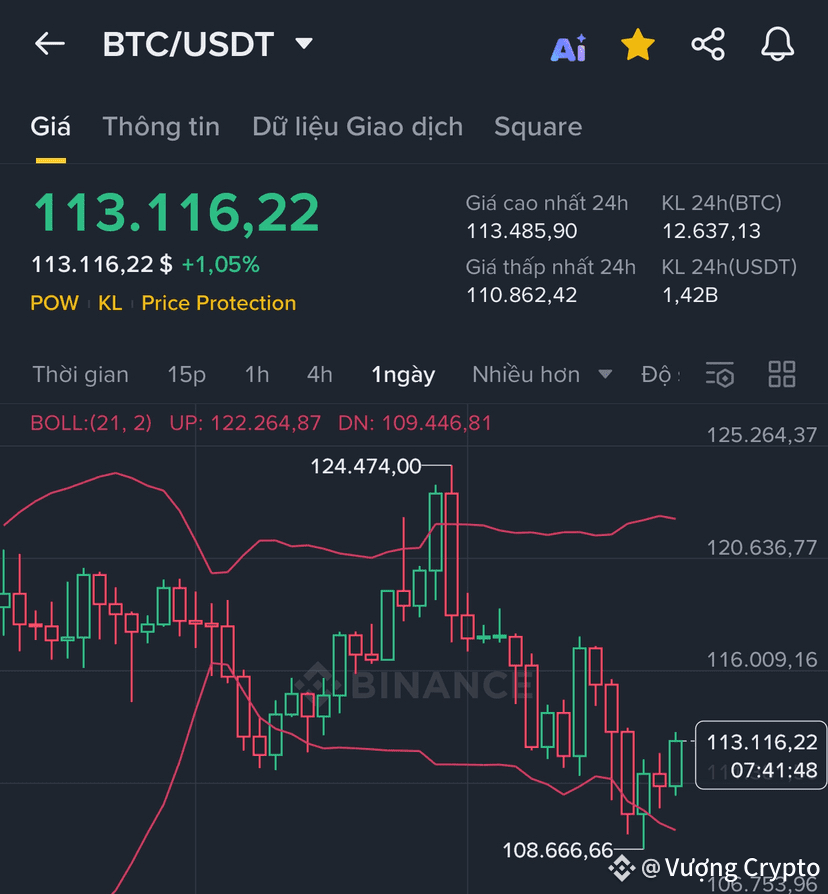Tap the POW tag
Screen dimensions: 828x894
coord(54,303)
